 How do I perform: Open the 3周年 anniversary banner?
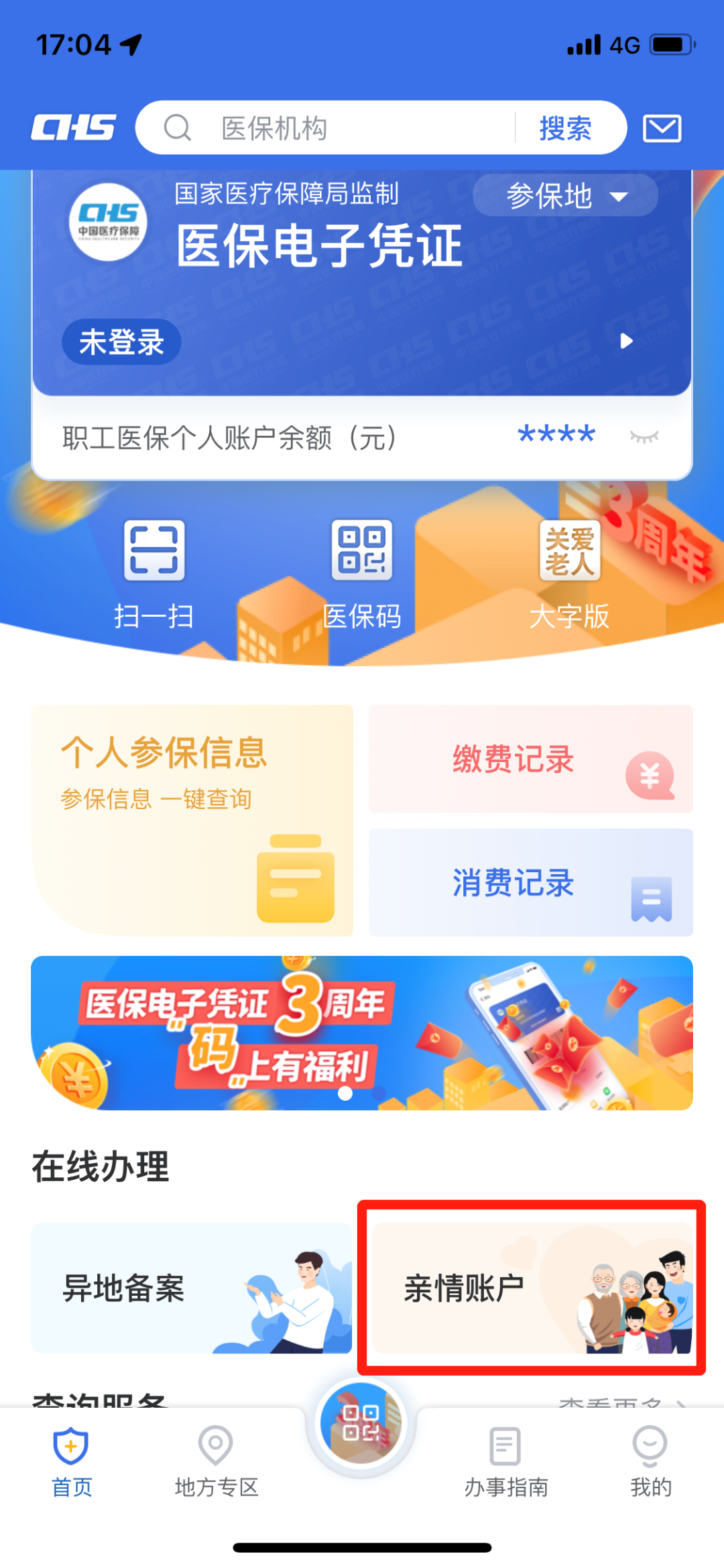click(x=362, y=1032)
